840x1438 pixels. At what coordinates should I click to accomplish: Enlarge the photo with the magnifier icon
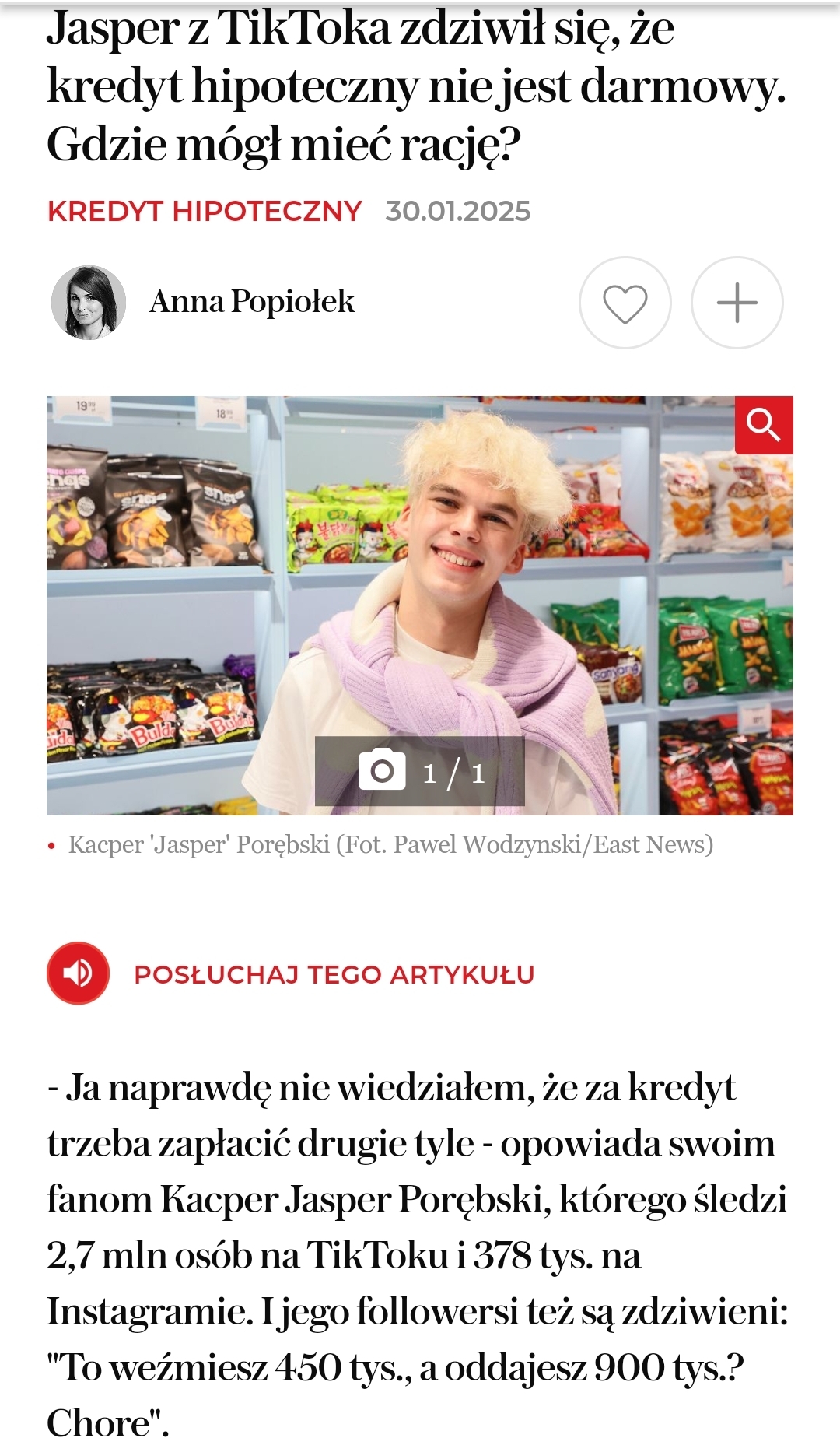pos(763,425)
